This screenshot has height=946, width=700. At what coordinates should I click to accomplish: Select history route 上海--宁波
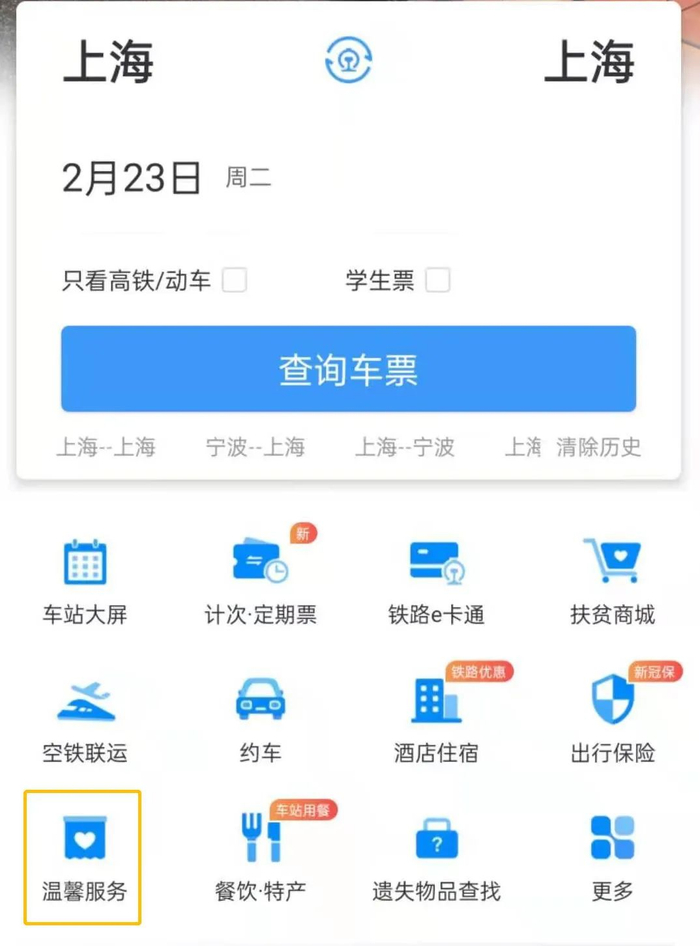coord(404,447)
